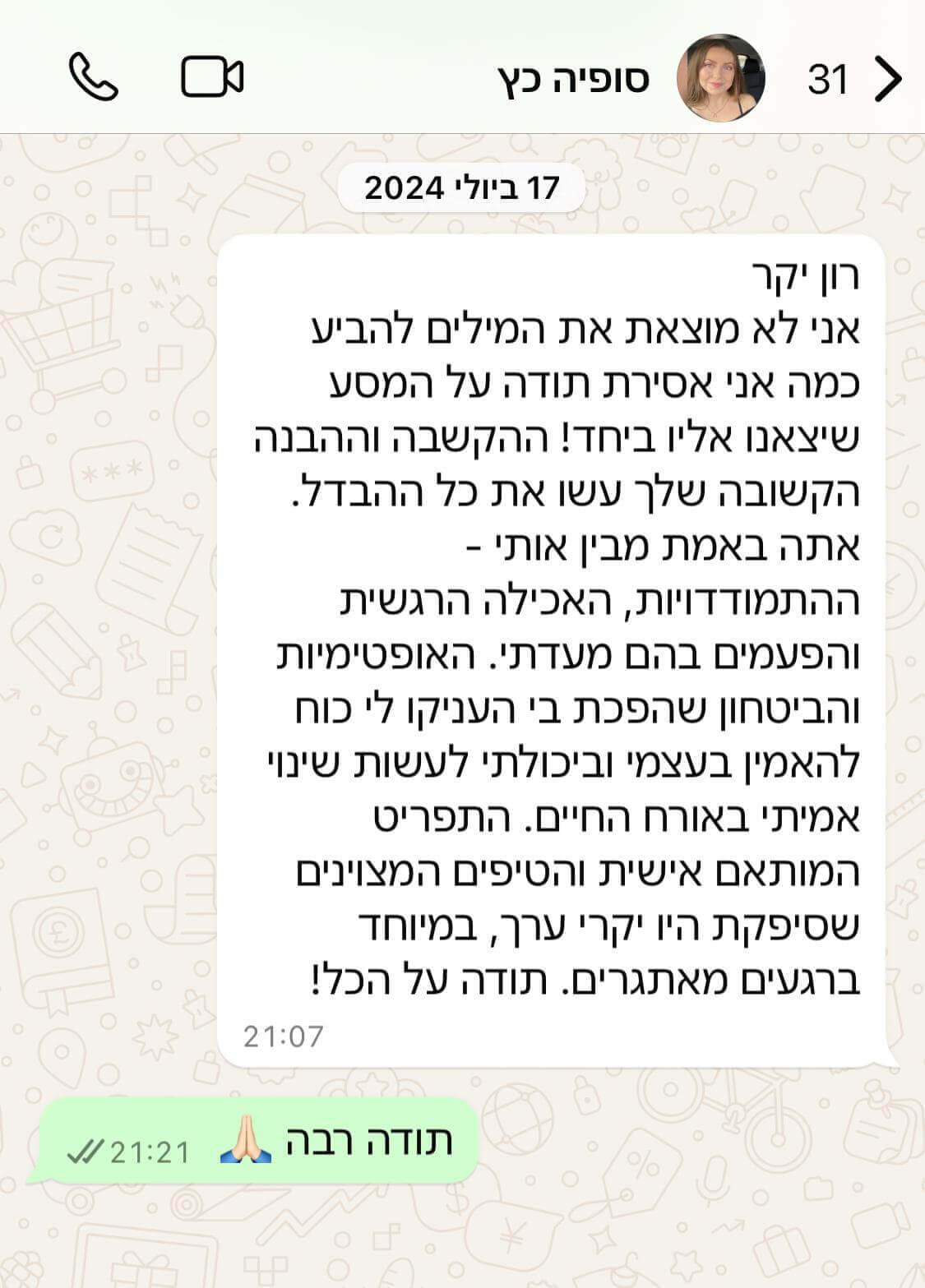925x1288 pixels.
Task: Open contact info for סופיה כץ
Action: click(574, 79)
